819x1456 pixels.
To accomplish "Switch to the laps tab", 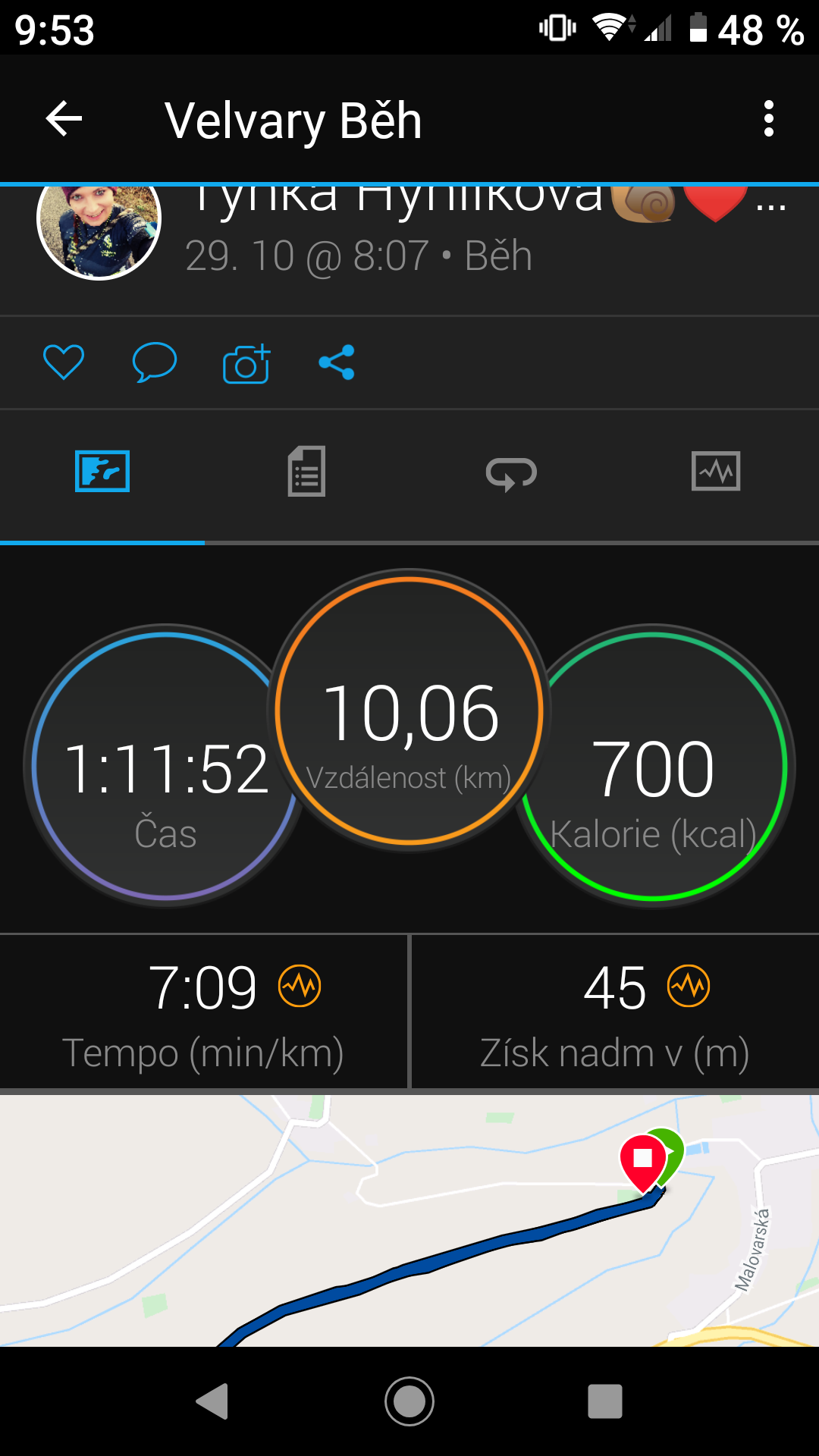I will (x=511, y=474).
